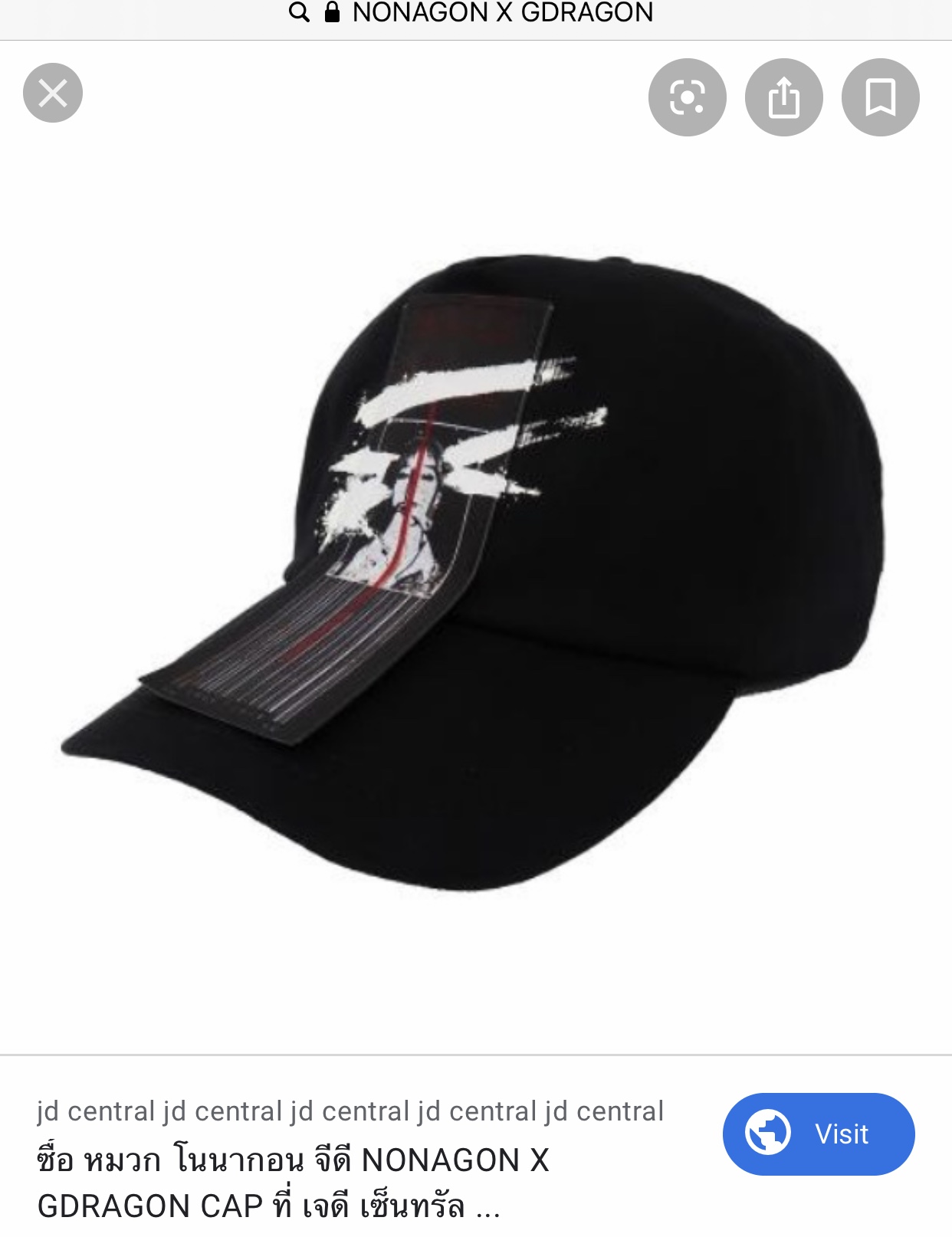The width and height of the screenshot is (952, 1237).
Task: Tap the Visit button
Action: 819,1134
